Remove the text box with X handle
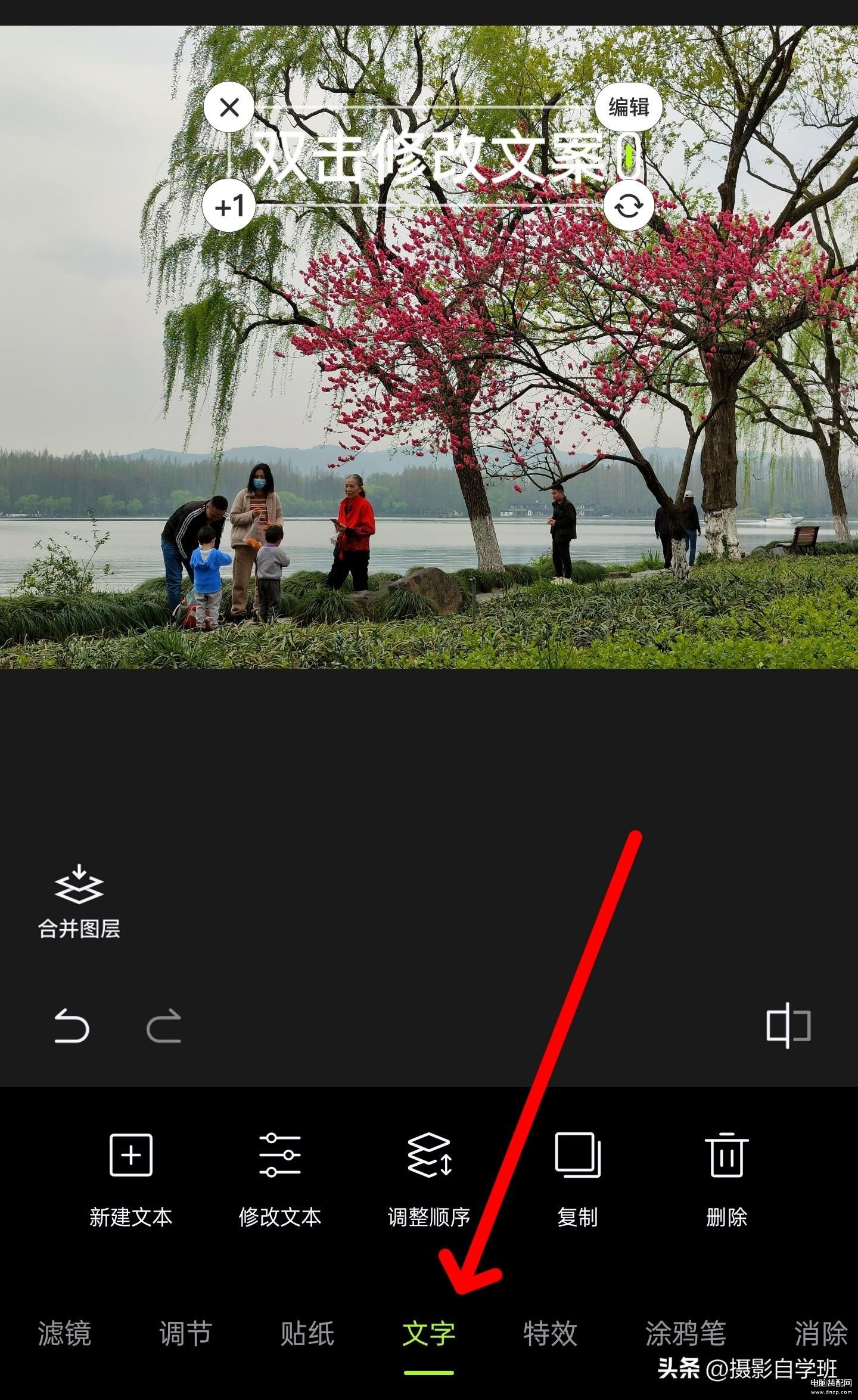 tap(229, 108)
